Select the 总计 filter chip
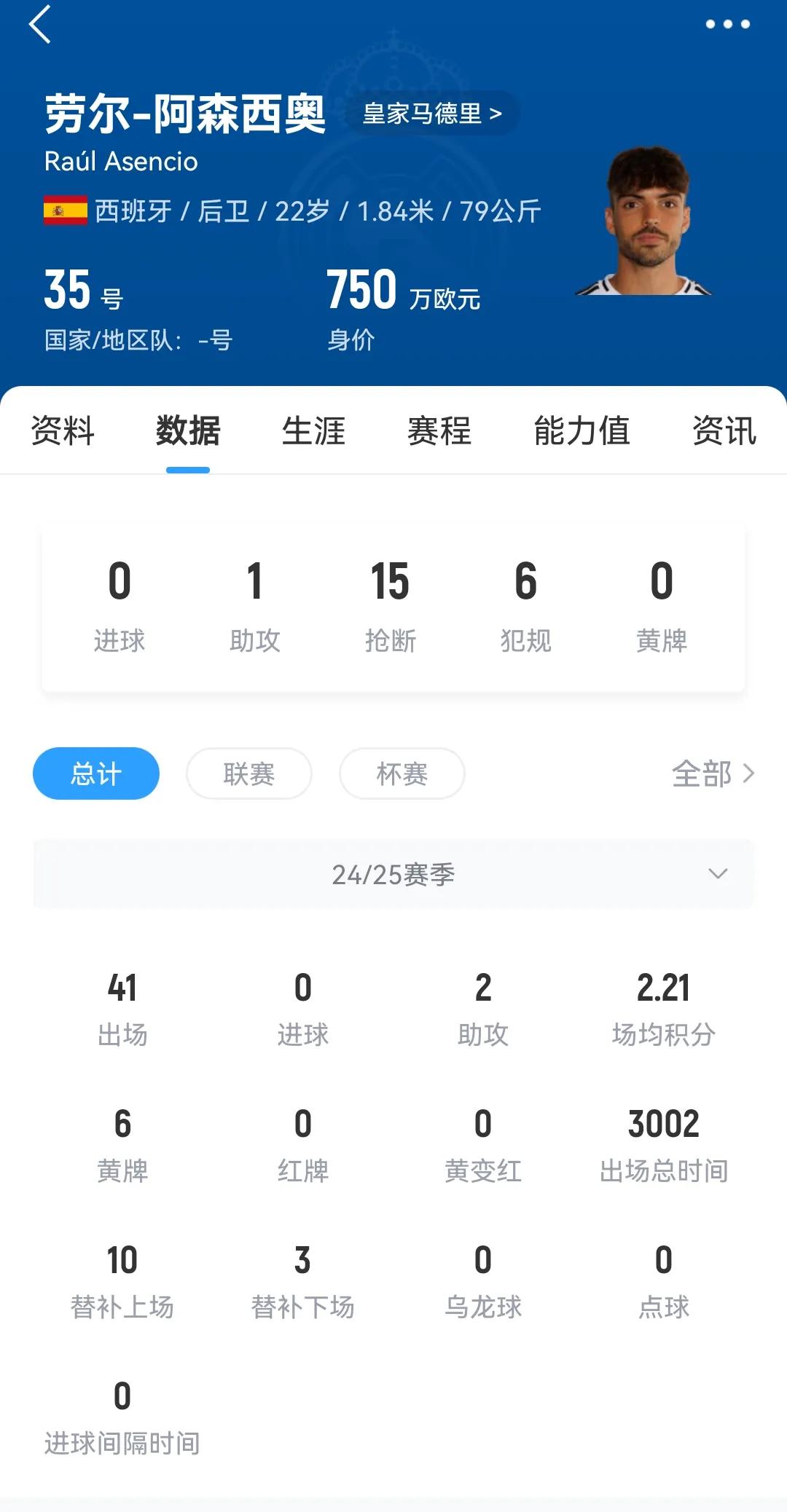The image size is (787, 1512). 96,773
